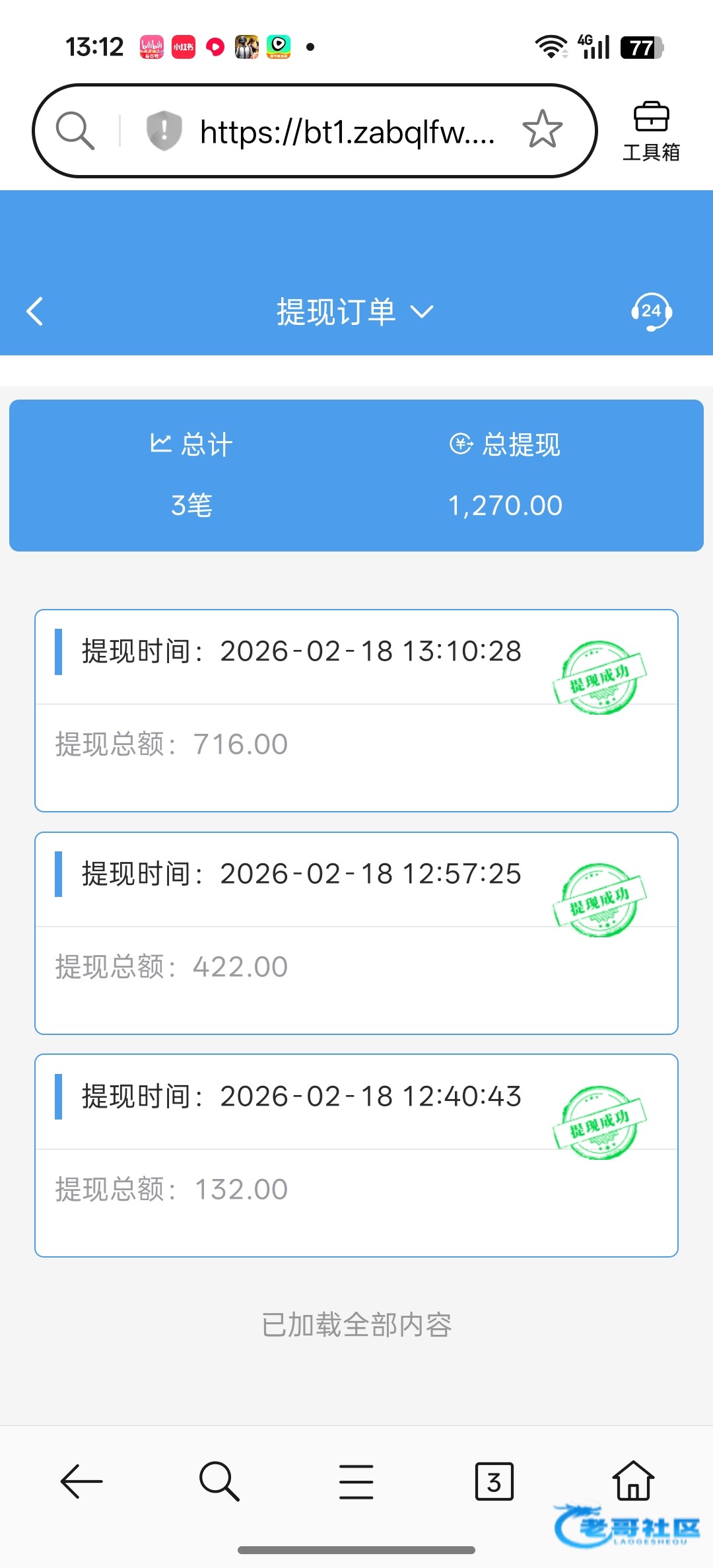Open withdrawal order of 422.00

click(356, 933)
